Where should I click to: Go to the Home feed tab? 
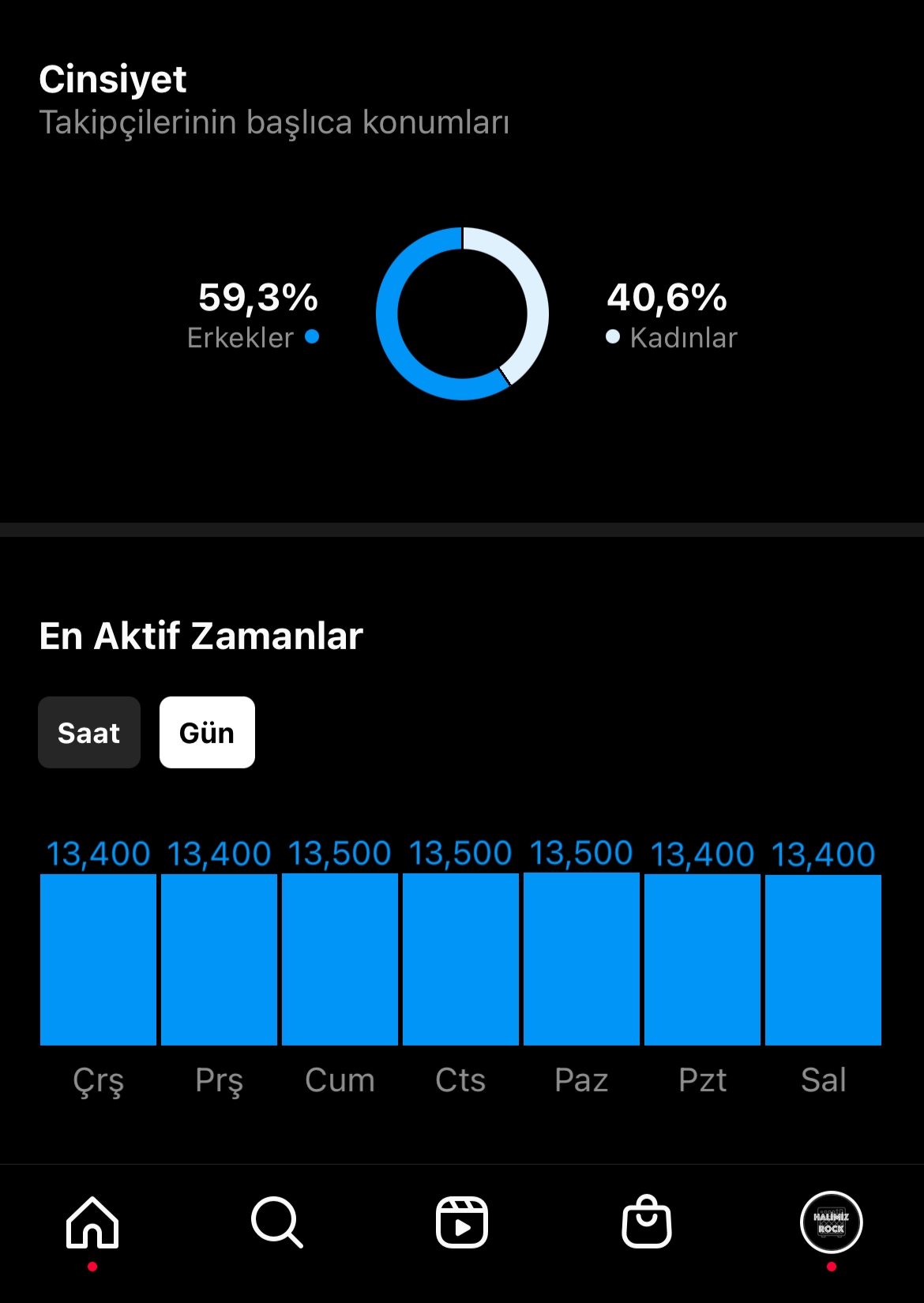click(92, 1222)
